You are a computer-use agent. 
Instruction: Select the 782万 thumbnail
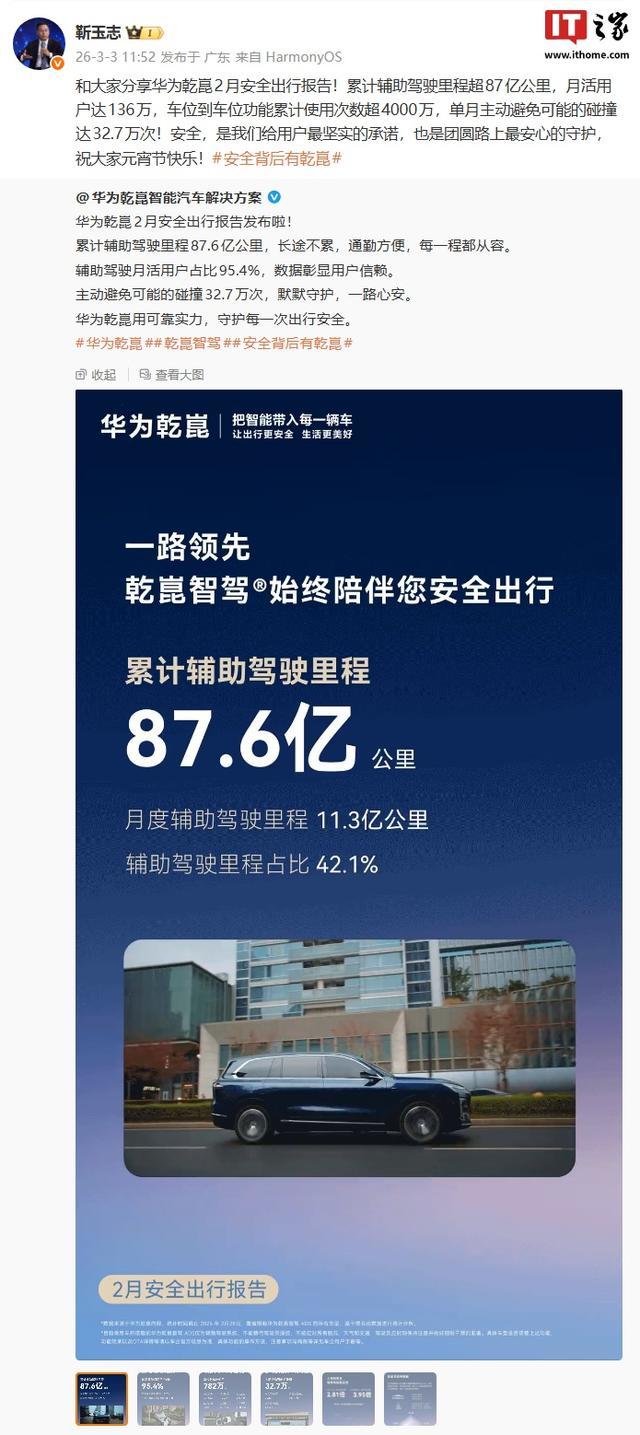(x=225, y=1398)
